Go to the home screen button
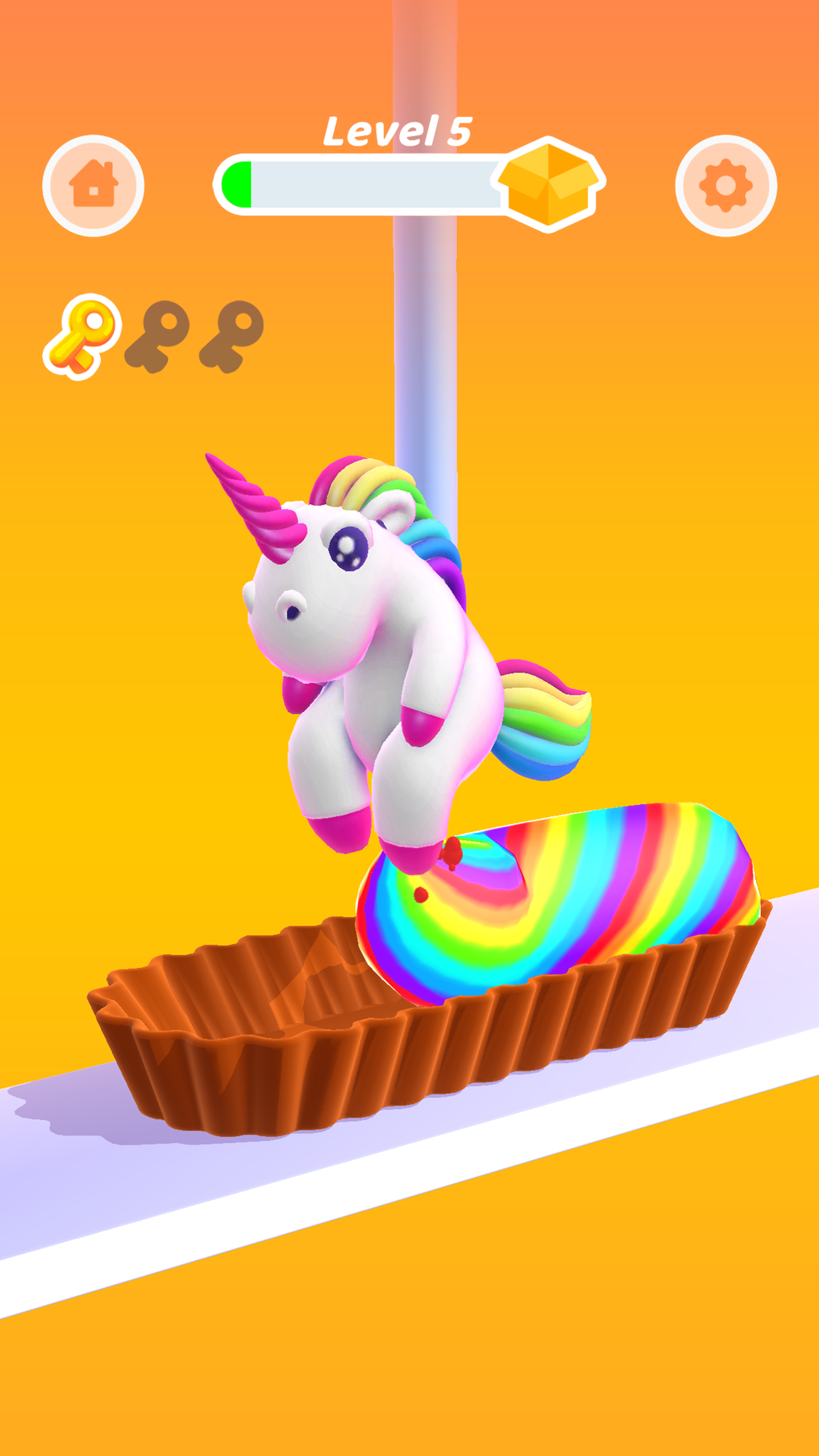This screenshot has height=1456, width=819. (94, 186)
